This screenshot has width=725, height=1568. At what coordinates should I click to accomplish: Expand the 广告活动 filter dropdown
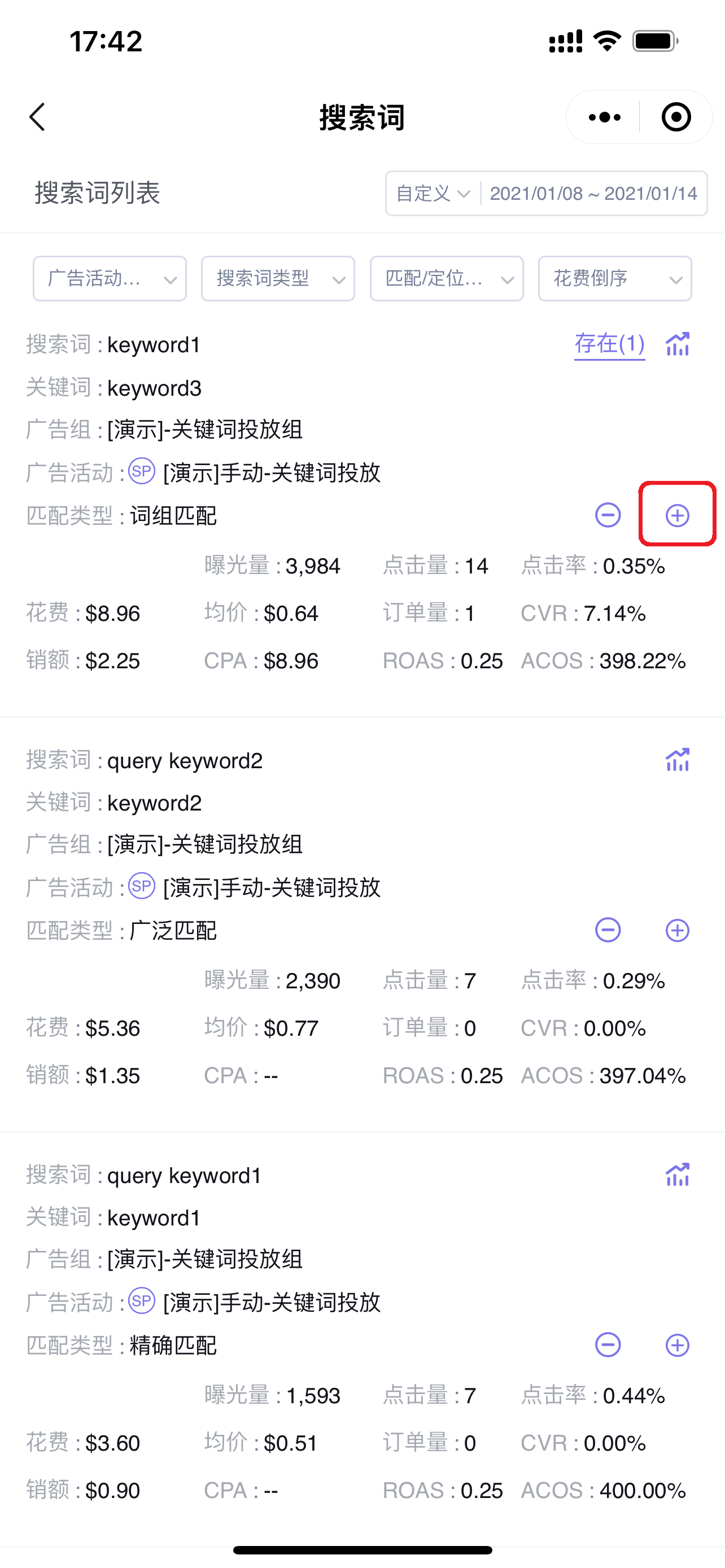coord(110,278)
